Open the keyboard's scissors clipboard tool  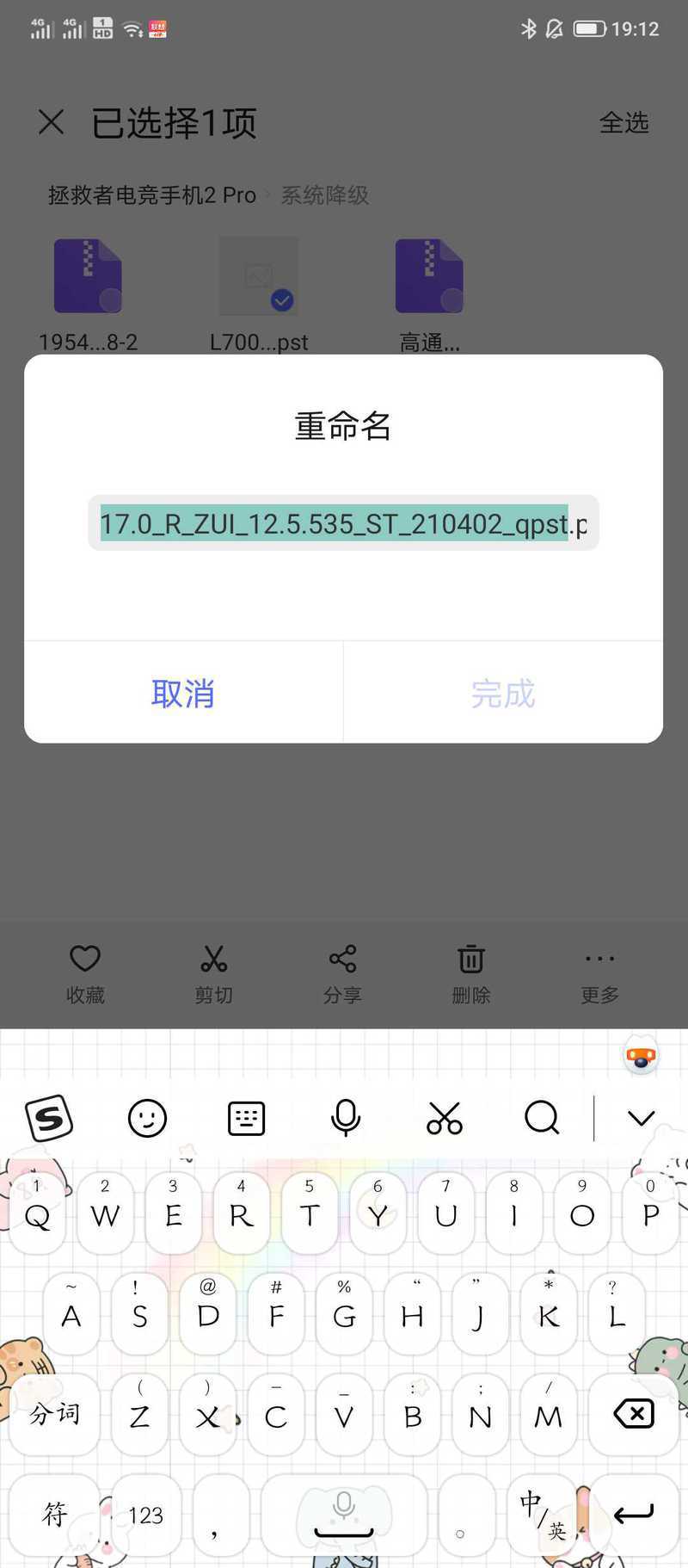click(x=444, y=1118)
